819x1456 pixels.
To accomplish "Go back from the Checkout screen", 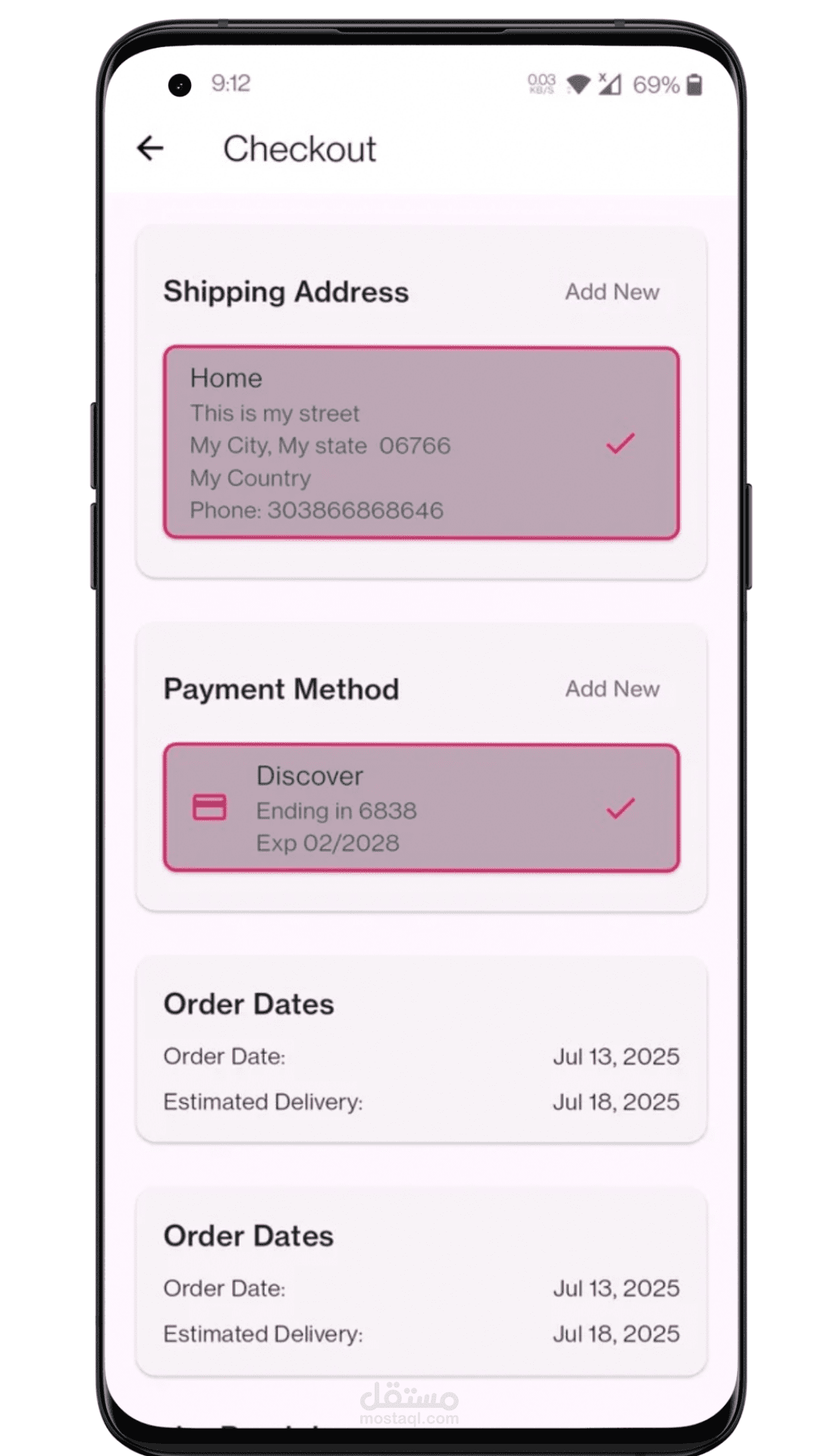I will pyautogui.click(x=150, y=148).
